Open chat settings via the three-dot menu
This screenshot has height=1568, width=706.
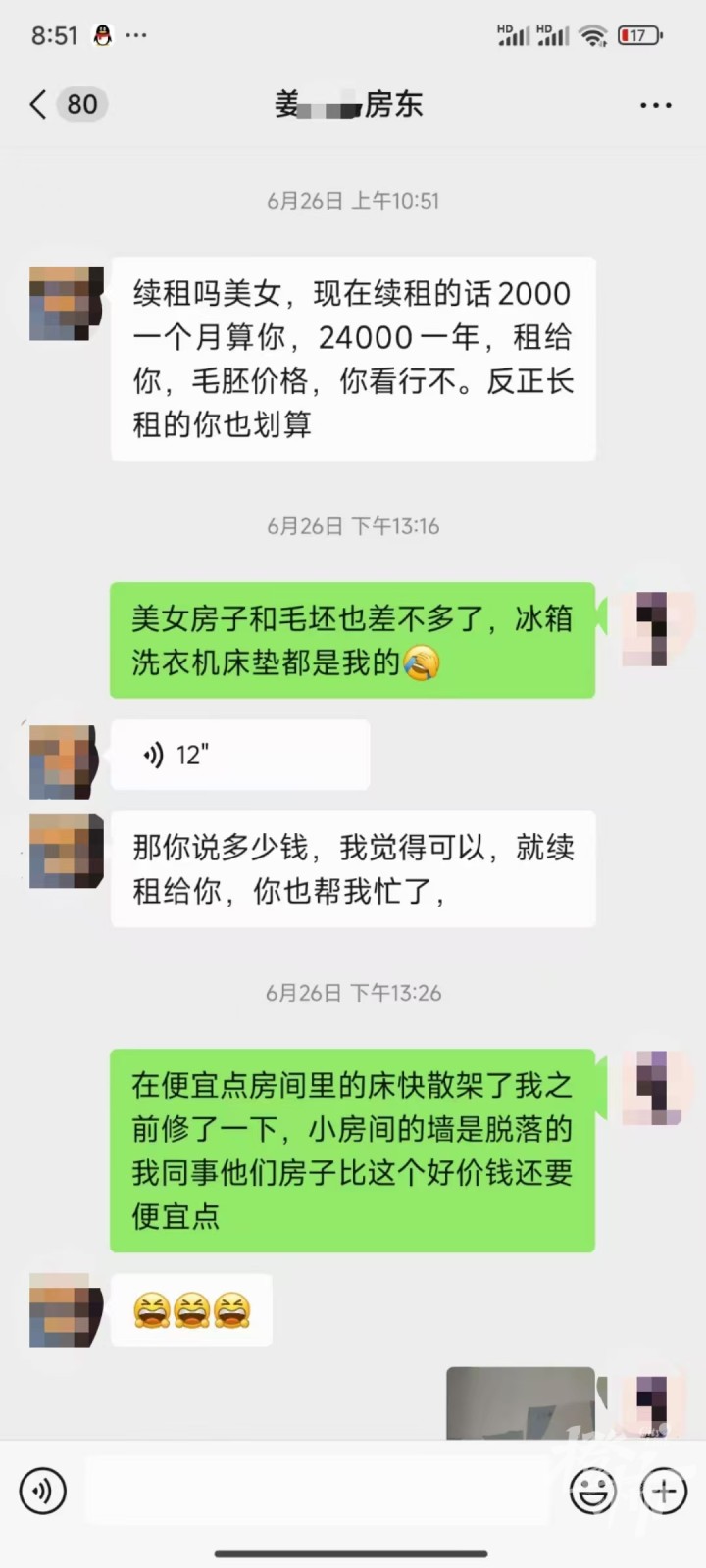coord(655,104)
